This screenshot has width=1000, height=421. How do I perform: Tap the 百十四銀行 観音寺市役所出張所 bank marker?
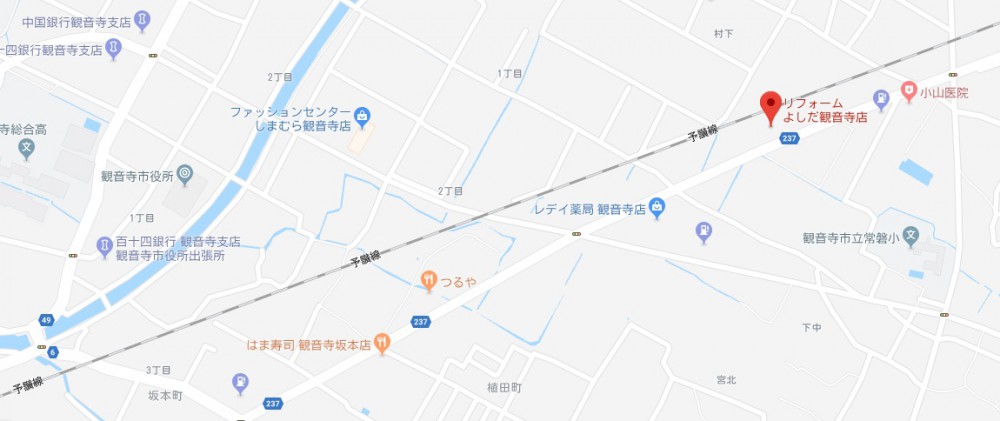[104, 244]
